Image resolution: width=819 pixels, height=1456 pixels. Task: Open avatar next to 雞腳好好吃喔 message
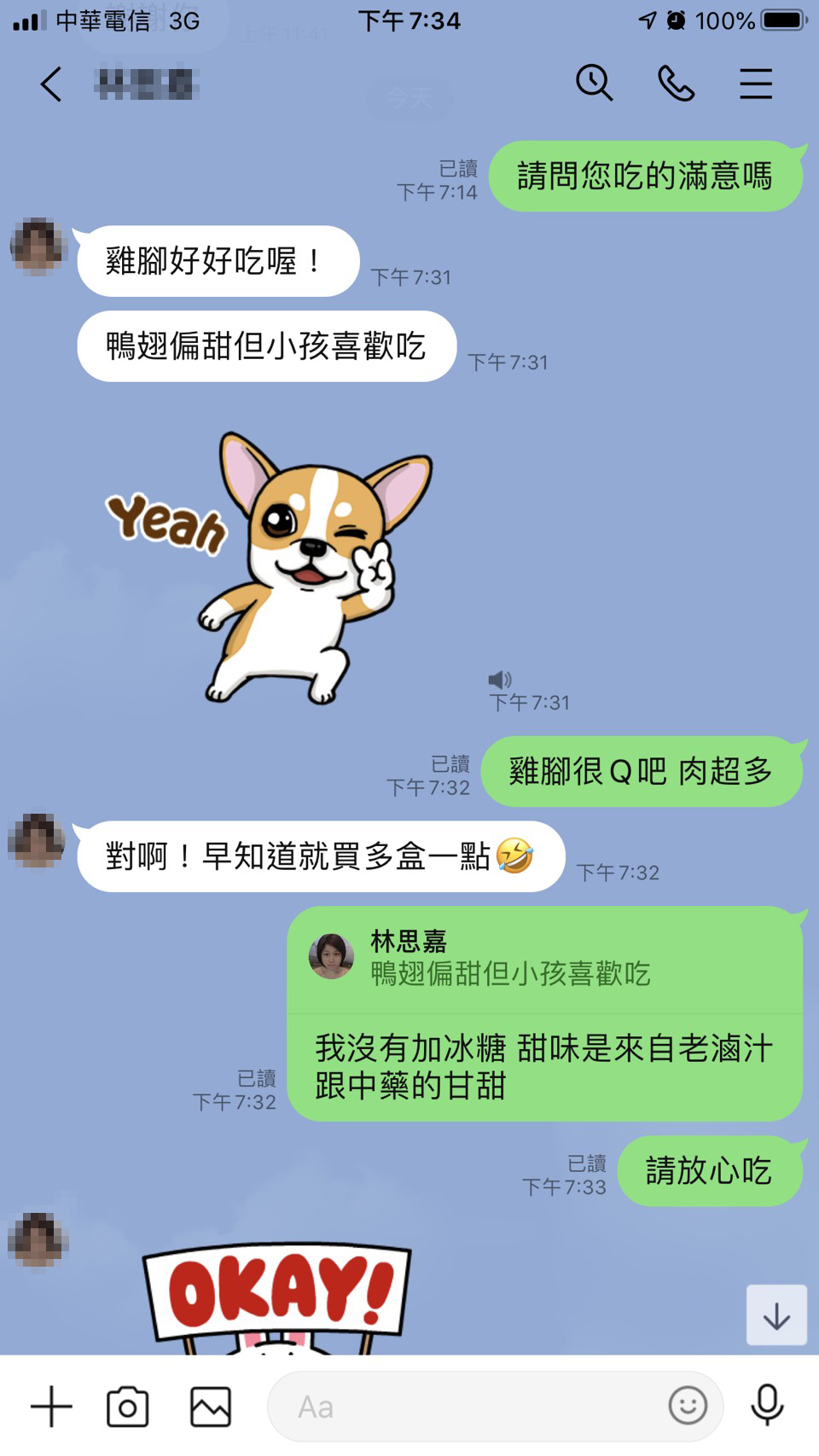click(x=38, y=247)
